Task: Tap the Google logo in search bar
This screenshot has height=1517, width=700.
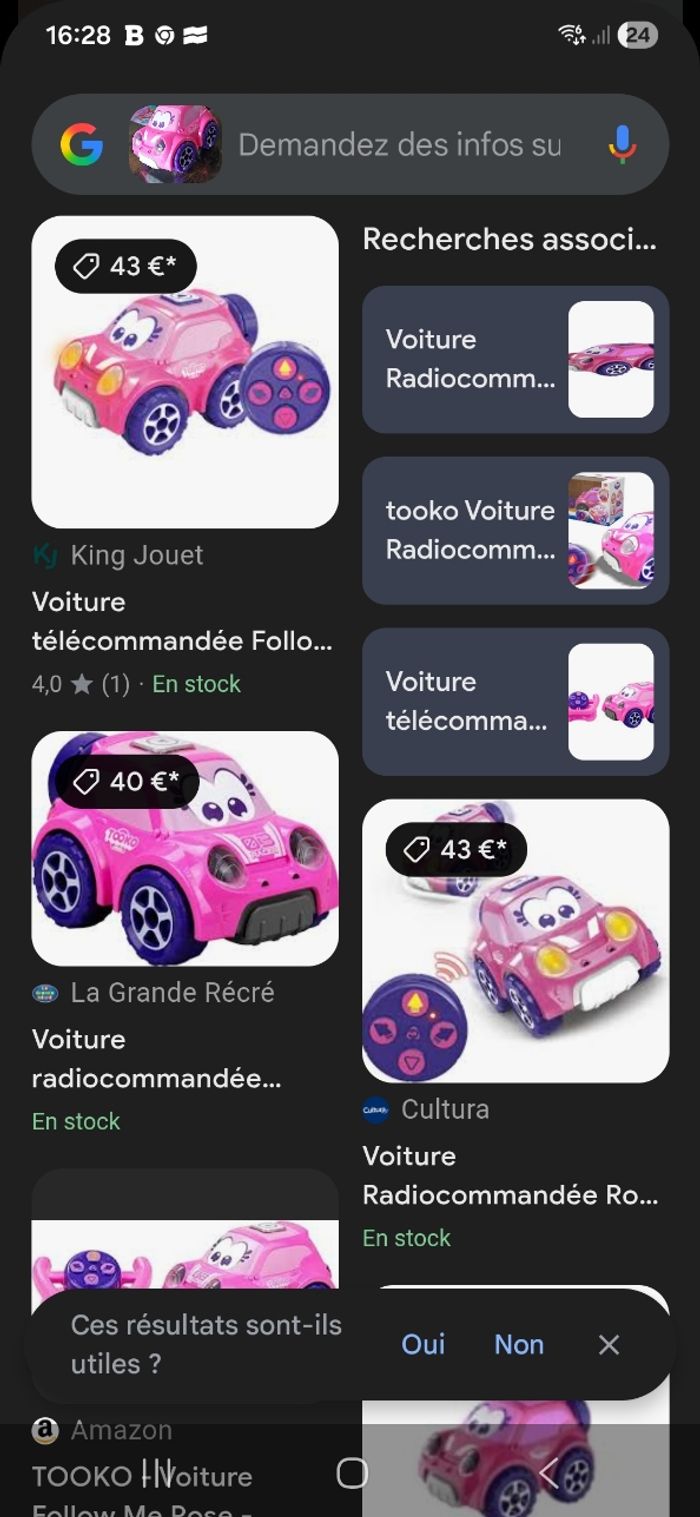Action: (x=82, y=145)
